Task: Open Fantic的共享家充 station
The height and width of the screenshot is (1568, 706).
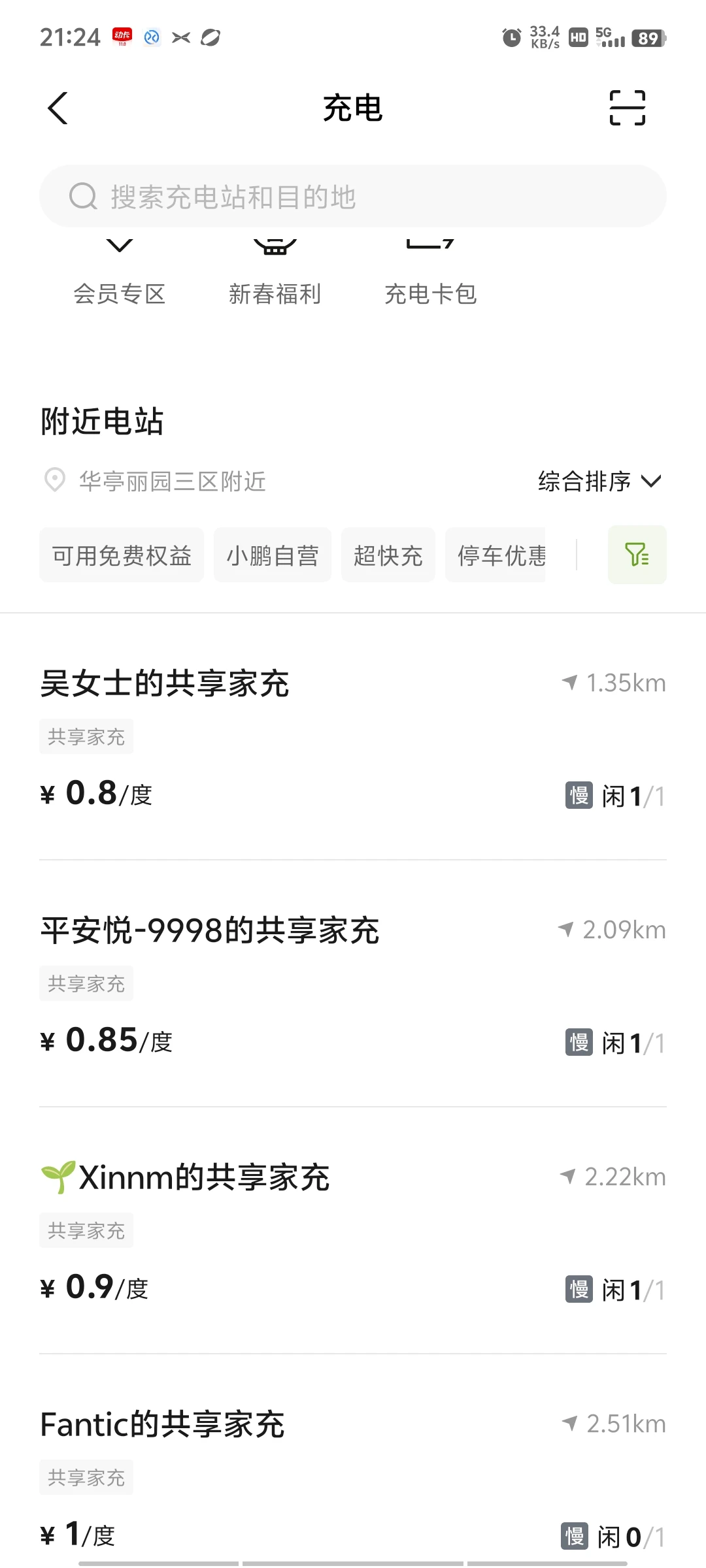Action: (x=353, y=1478)
